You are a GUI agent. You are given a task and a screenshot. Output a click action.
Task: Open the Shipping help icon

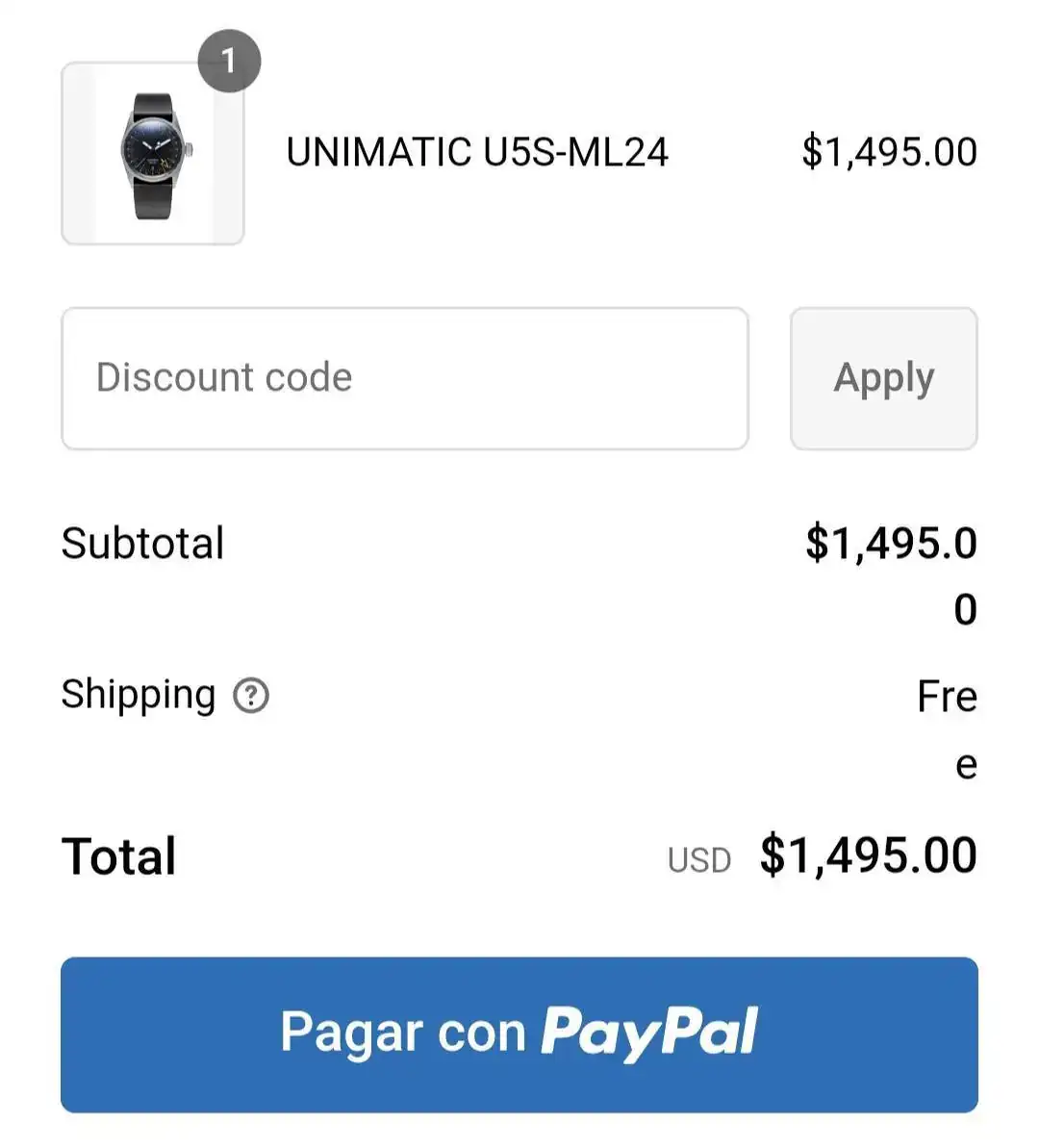pyautogui.click(x=251, y=695)
